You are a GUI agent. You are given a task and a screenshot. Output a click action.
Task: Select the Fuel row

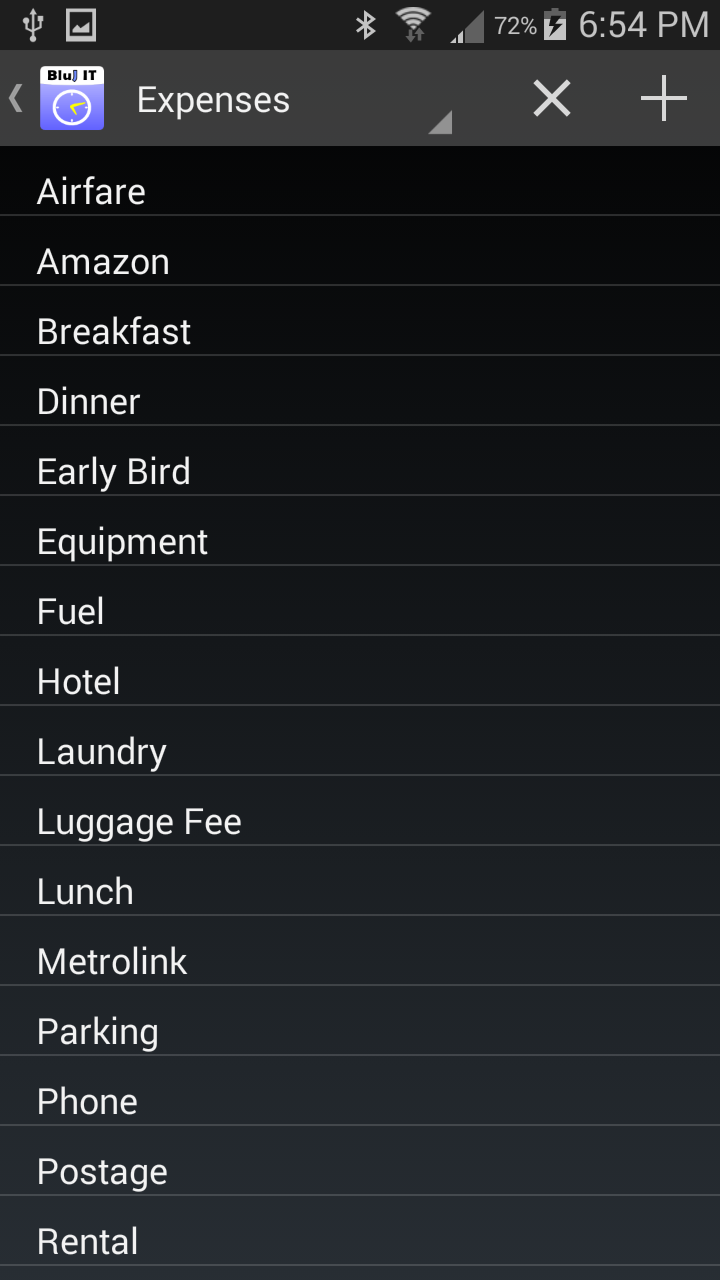pos(360,611)
